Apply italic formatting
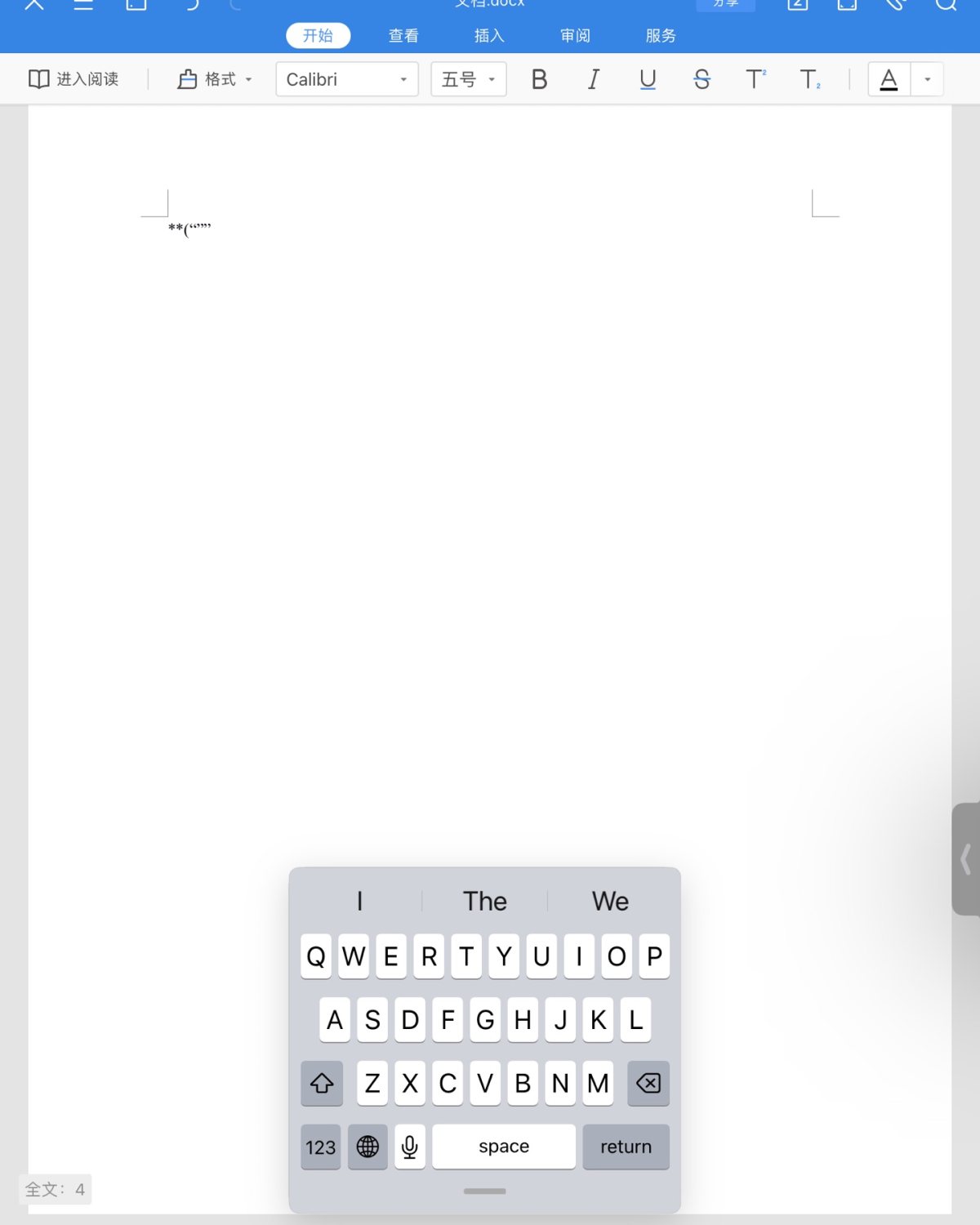This screenshot has width=980, height=1225. tap(594, 79)
